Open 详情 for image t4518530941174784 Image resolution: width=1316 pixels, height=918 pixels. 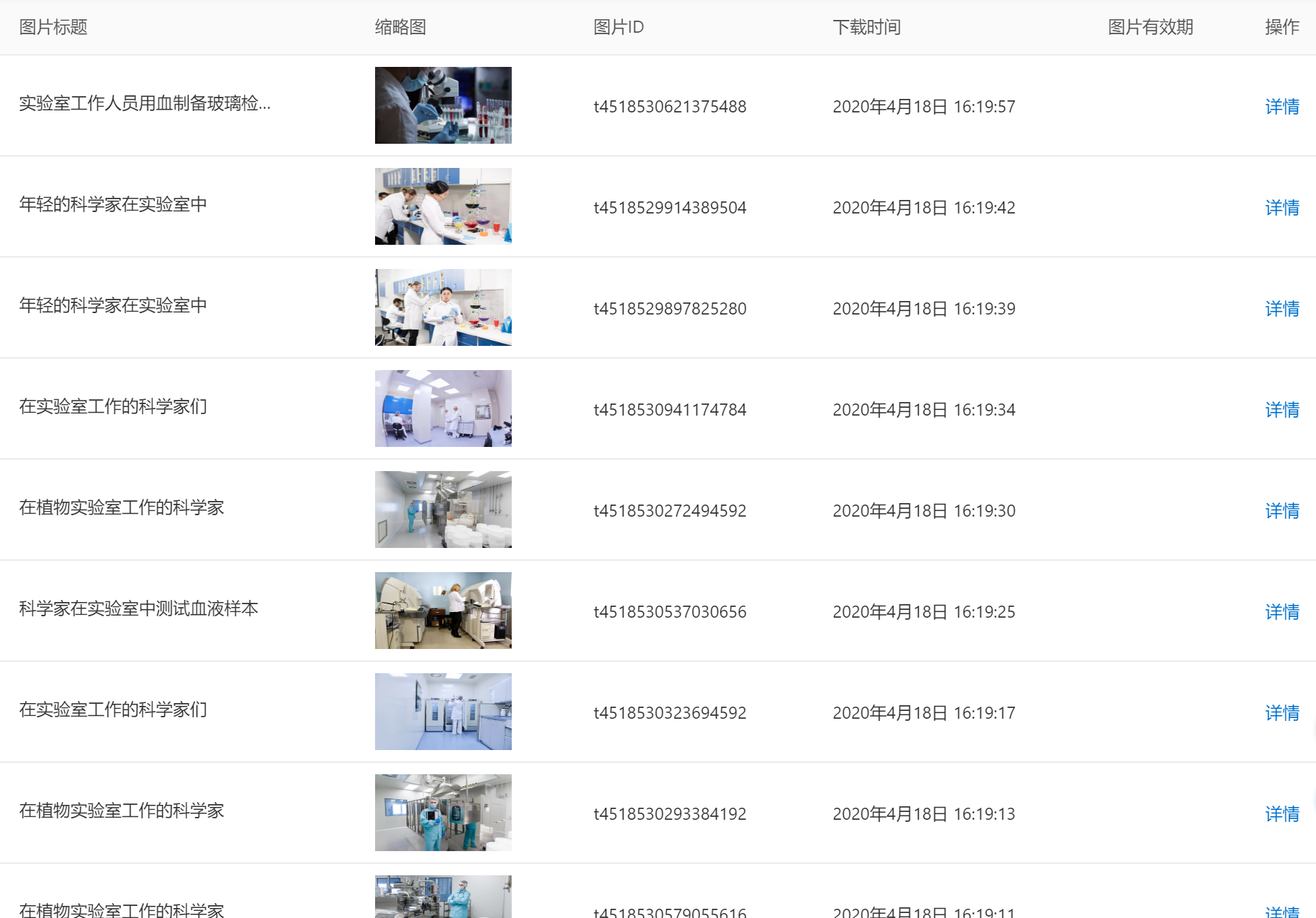click(x=1281, y=409)
